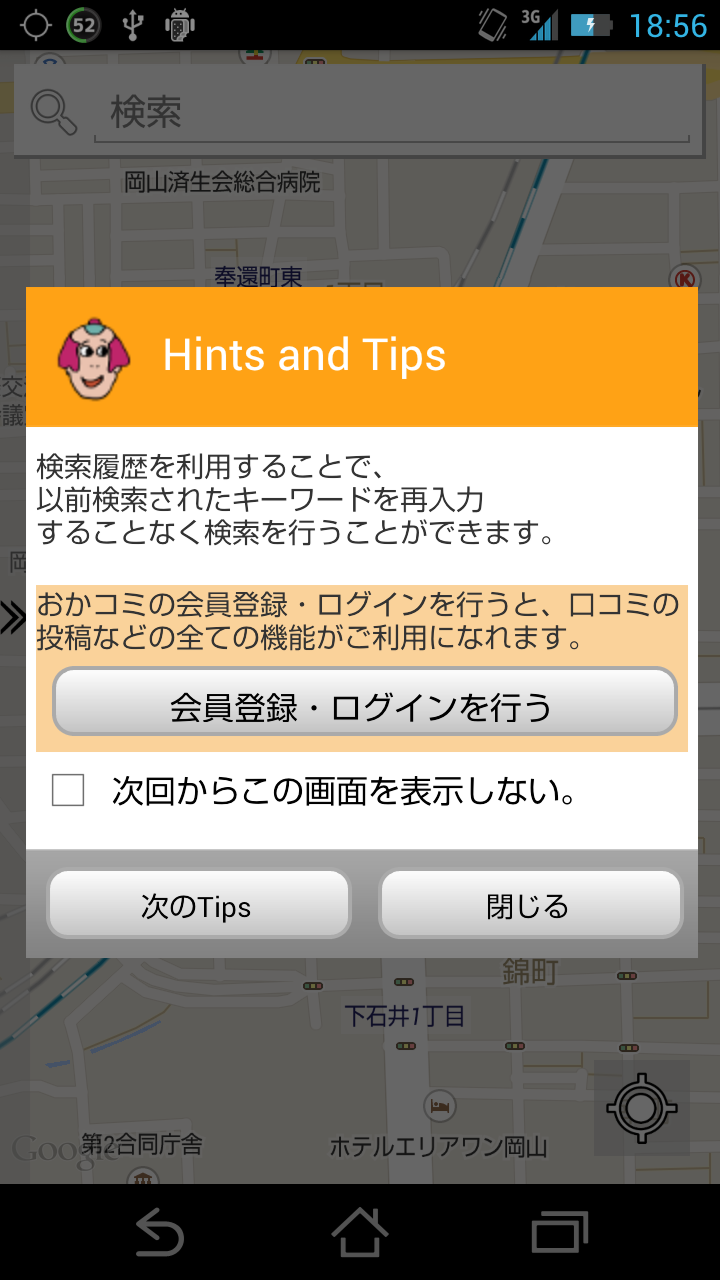Go back using the system back button
The image size is (720, 1280).
tap(160, 1231)
